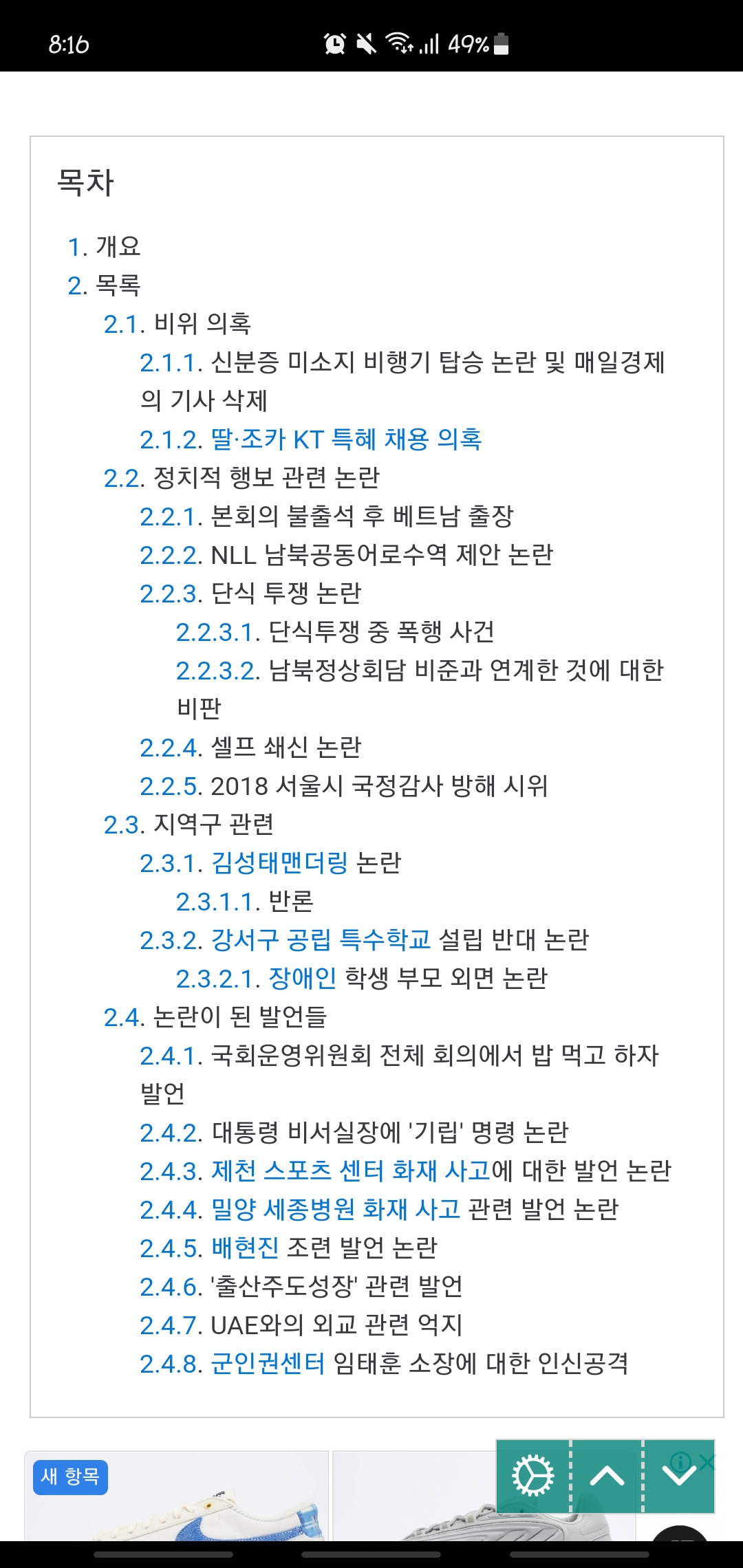Jump to 2.2.2 NLL 남북공동어로수역 제안 논란

click(346, 554)
